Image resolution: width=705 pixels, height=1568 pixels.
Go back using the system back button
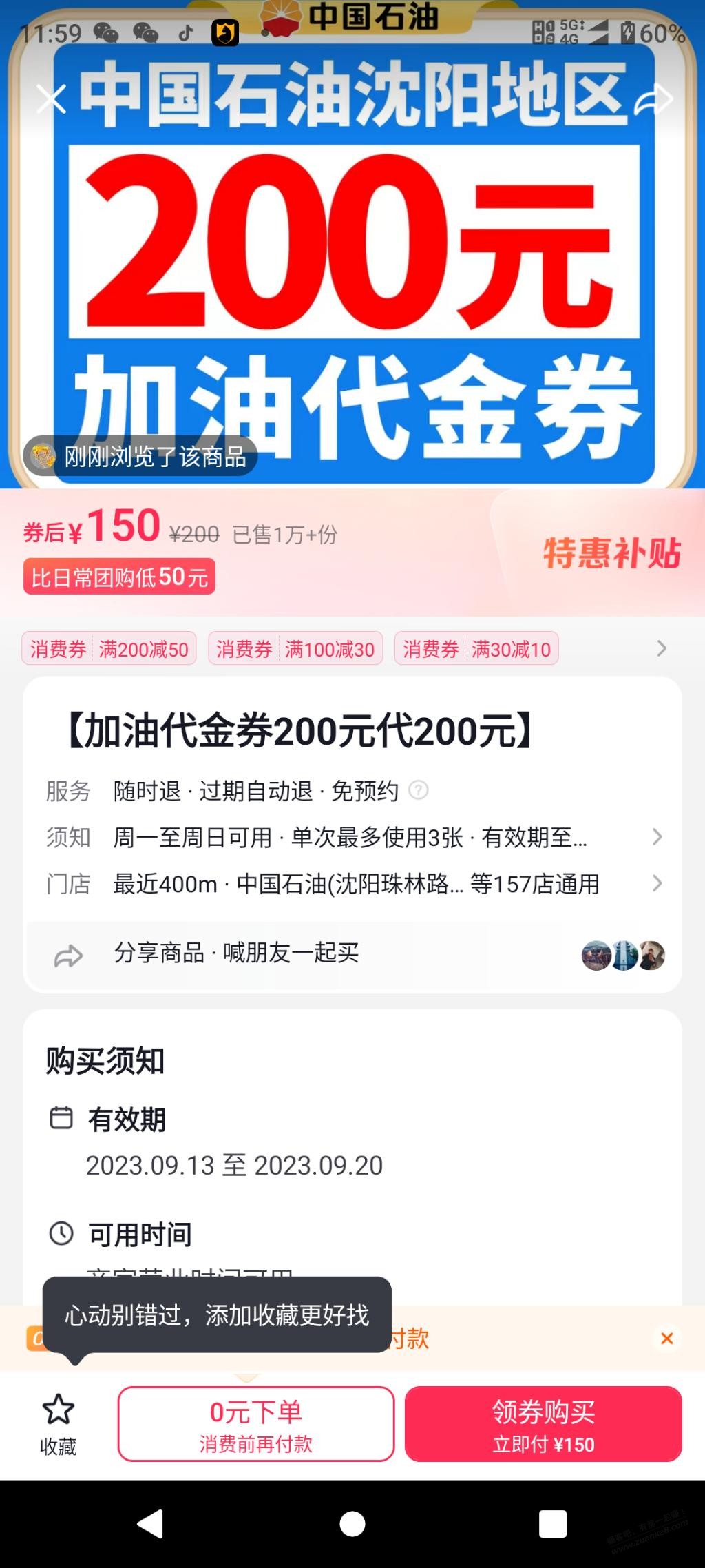point(150,1523)
